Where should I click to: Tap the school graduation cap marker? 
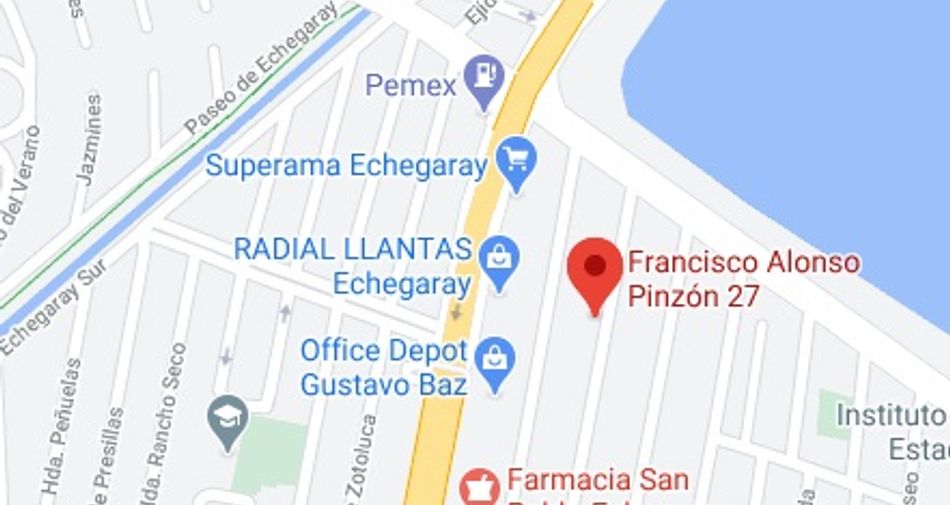click(227, 423)
